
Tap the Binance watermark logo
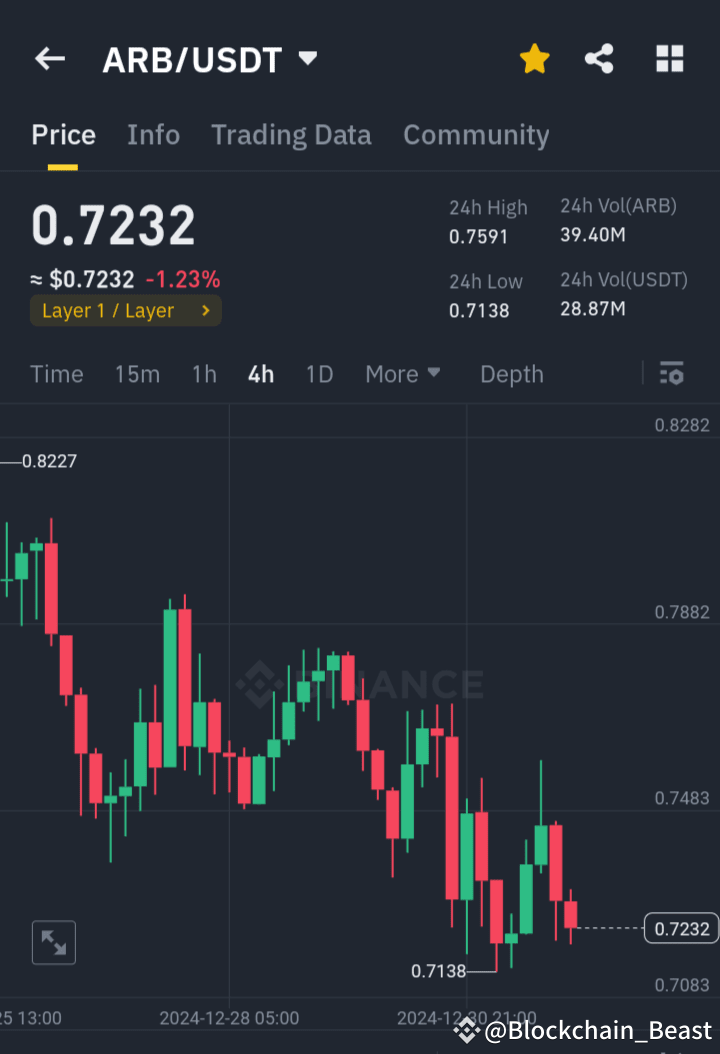[262, 684]
